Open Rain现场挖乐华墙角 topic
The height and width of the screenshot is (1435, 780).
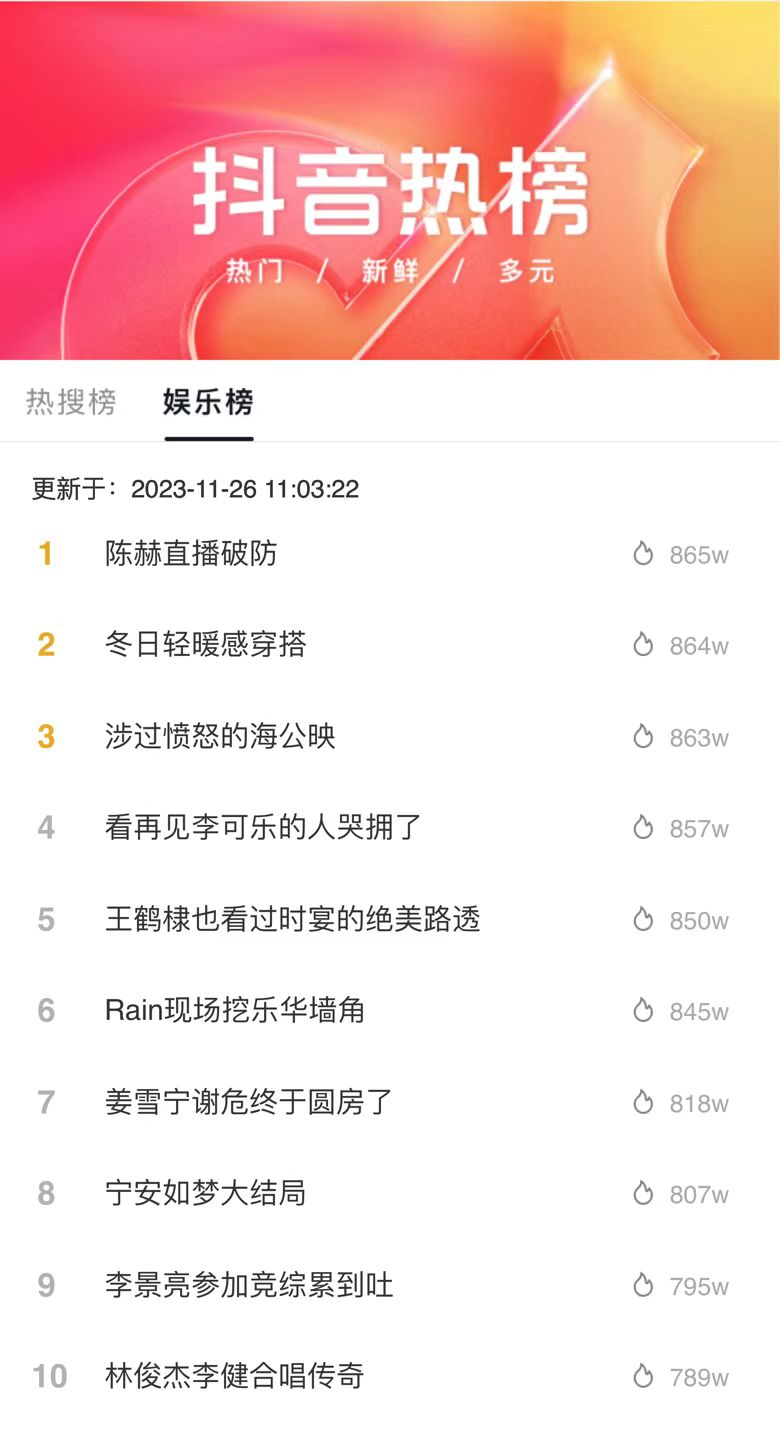234,1010
